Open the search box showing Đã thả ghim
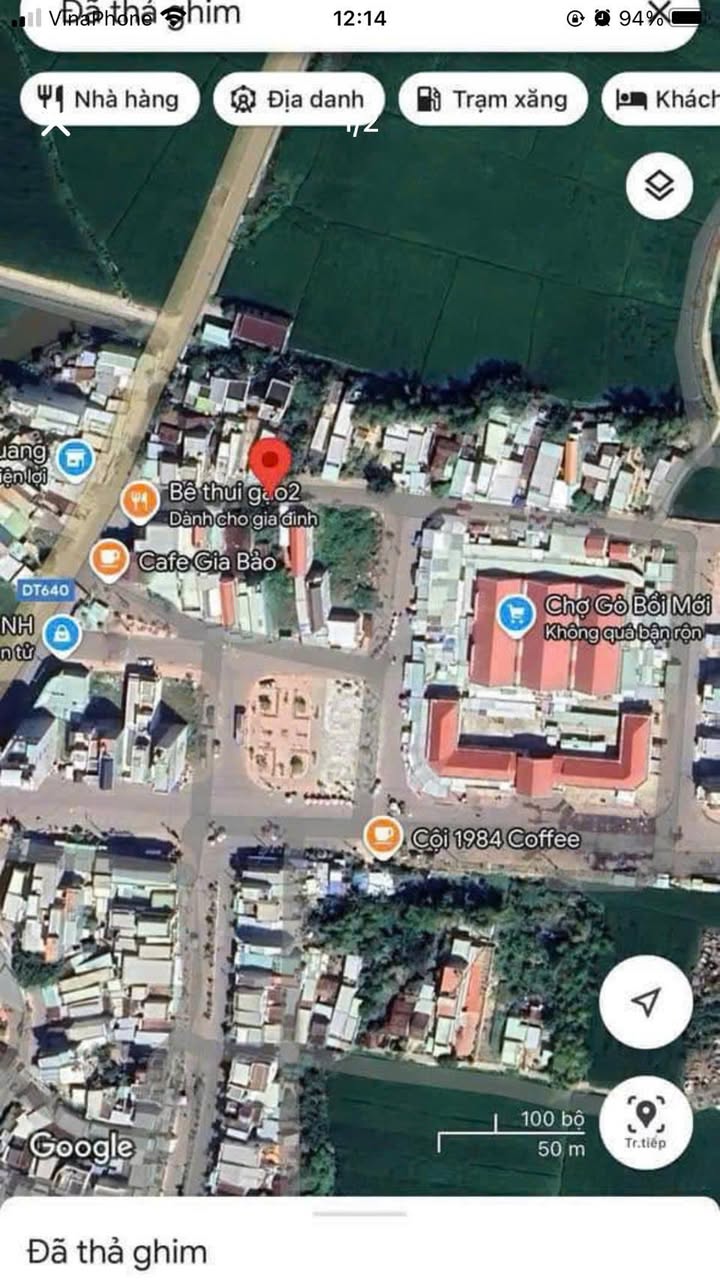 pos(360,20)
